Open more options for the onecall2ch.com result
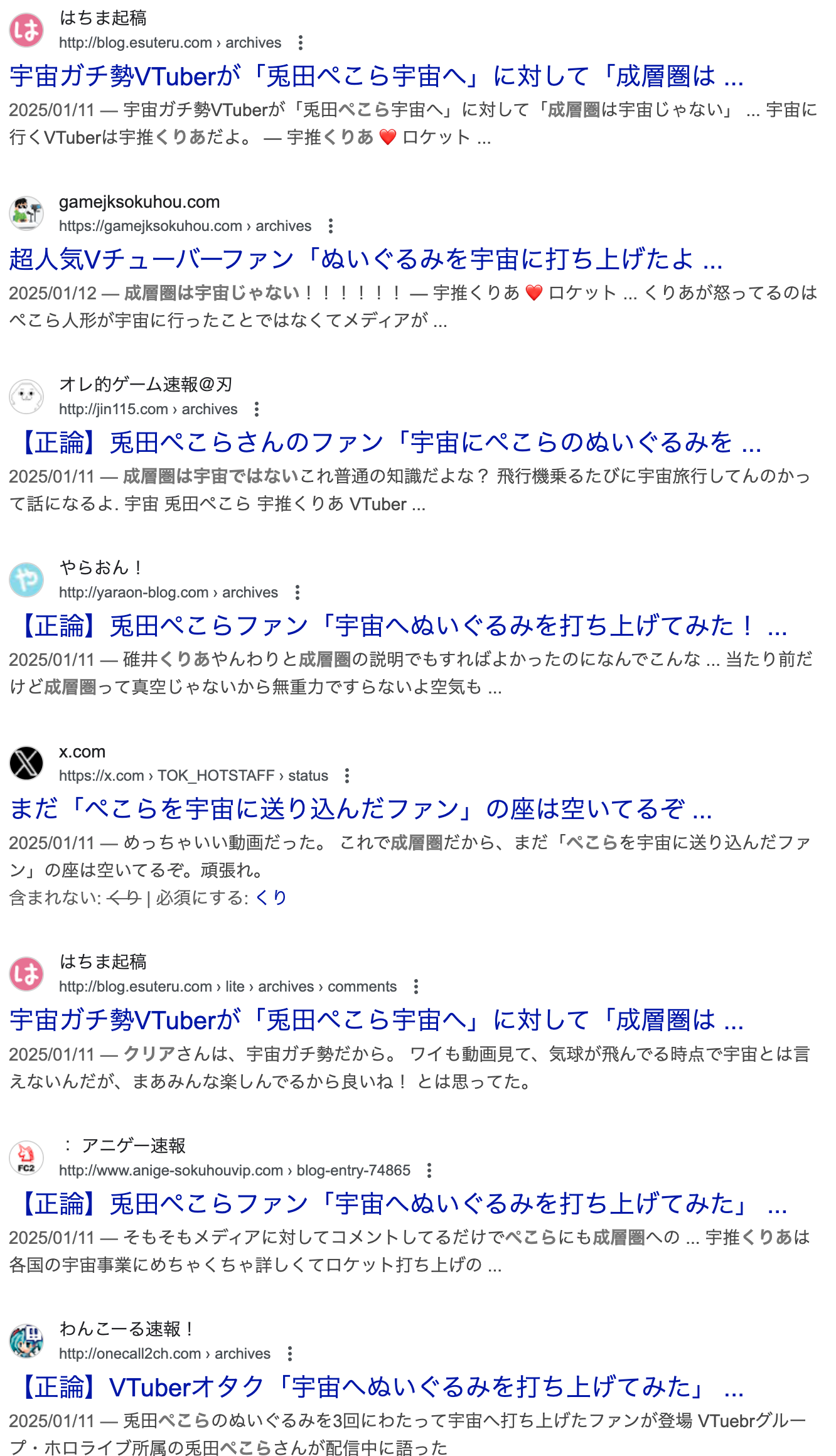Screen dimensions: 836x1456 click(290, 1354)
